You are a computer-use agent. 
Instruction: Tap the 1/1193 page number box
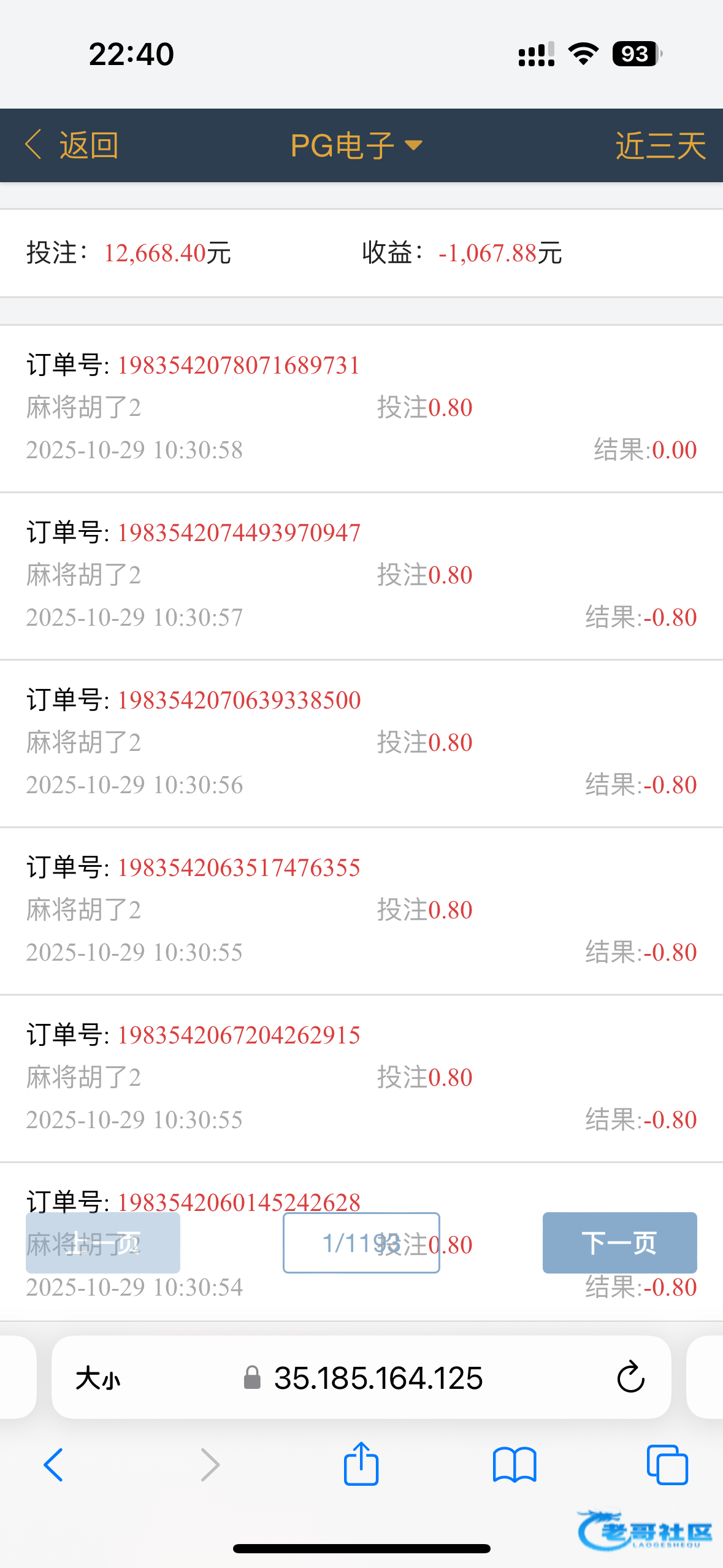pos(361,1242)
